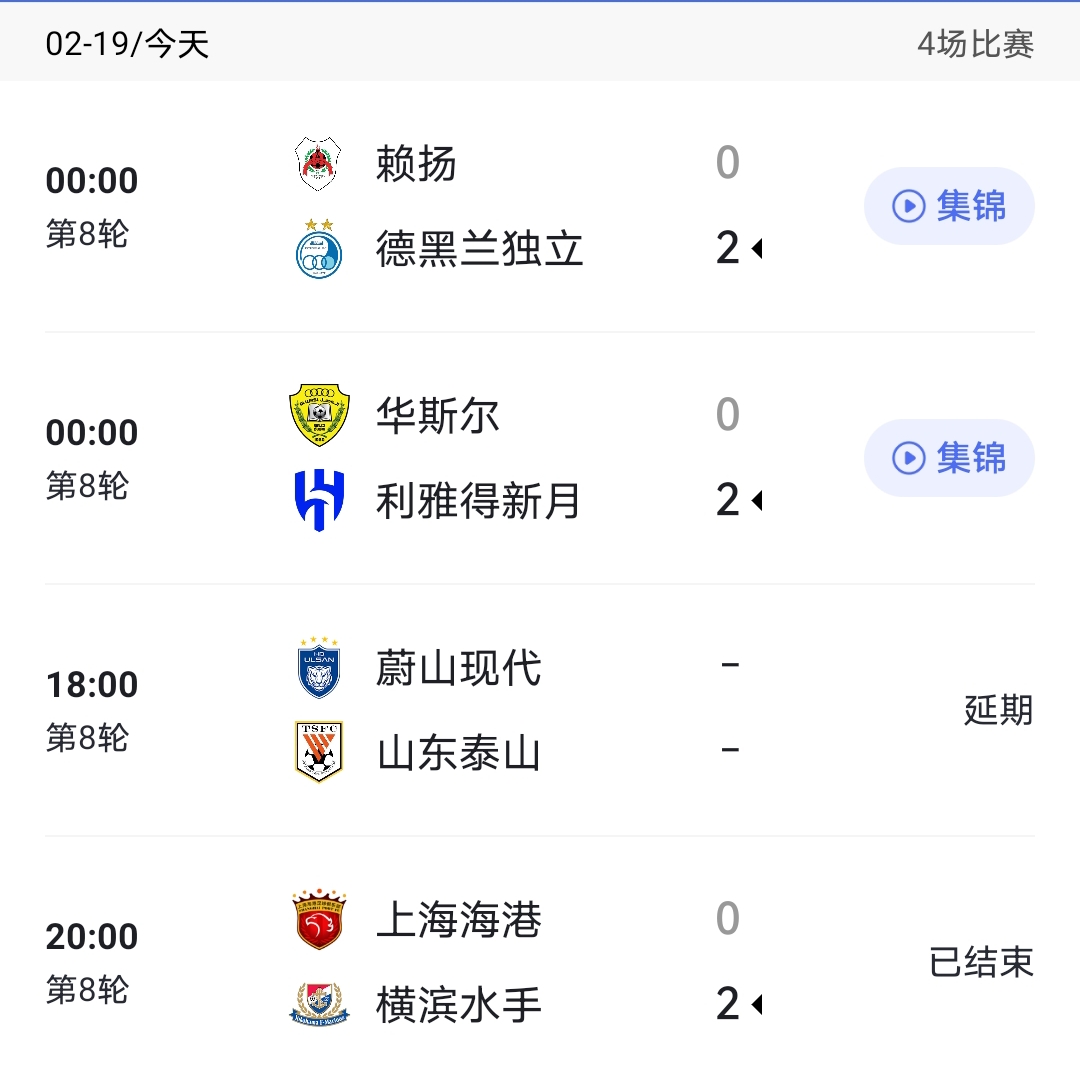The image size is (1080, 1084).
Task: Open highlights for 华斯尔 vs 利雅得新月
Action: click(948, 457)
